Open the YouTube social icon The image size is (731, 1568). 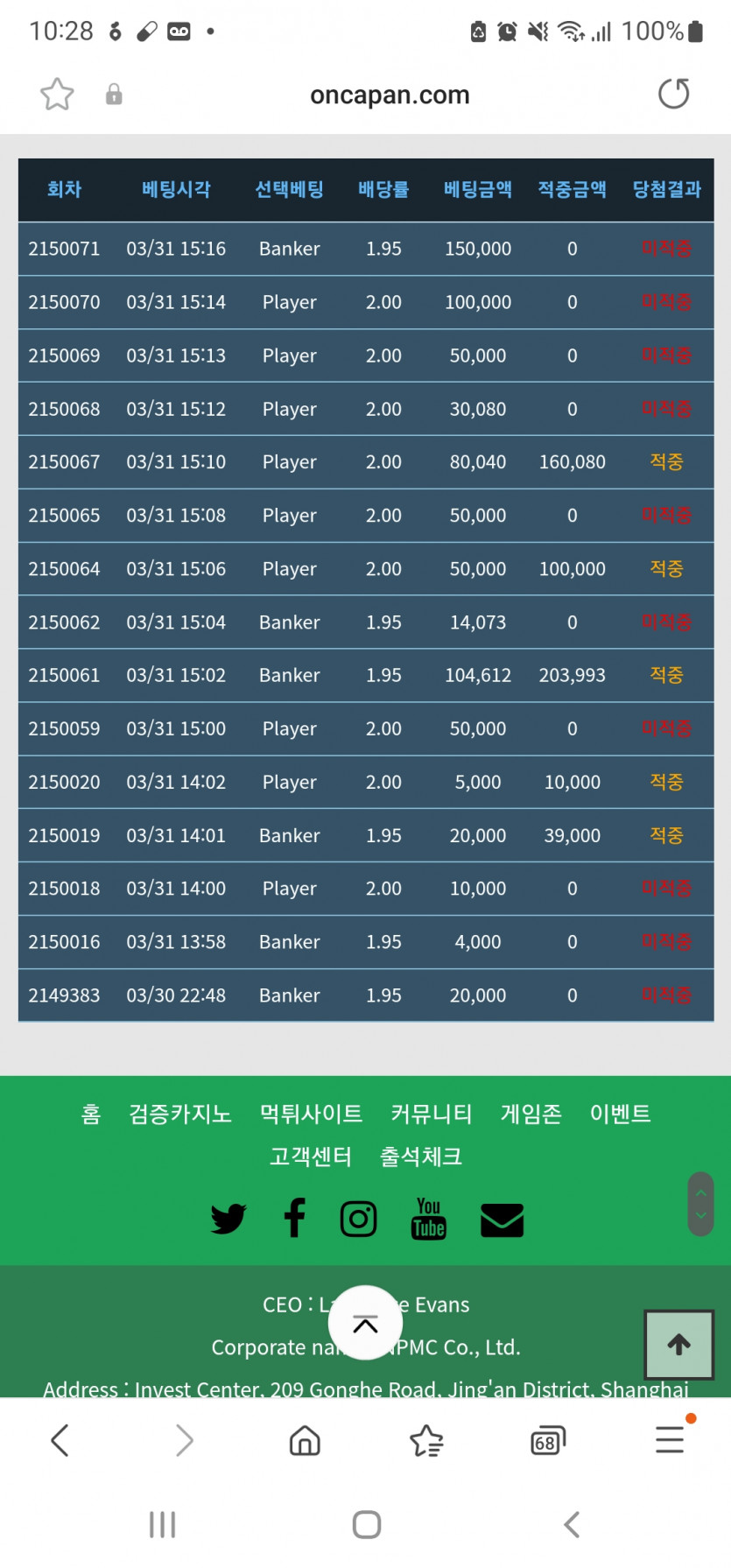point(428,1219)
